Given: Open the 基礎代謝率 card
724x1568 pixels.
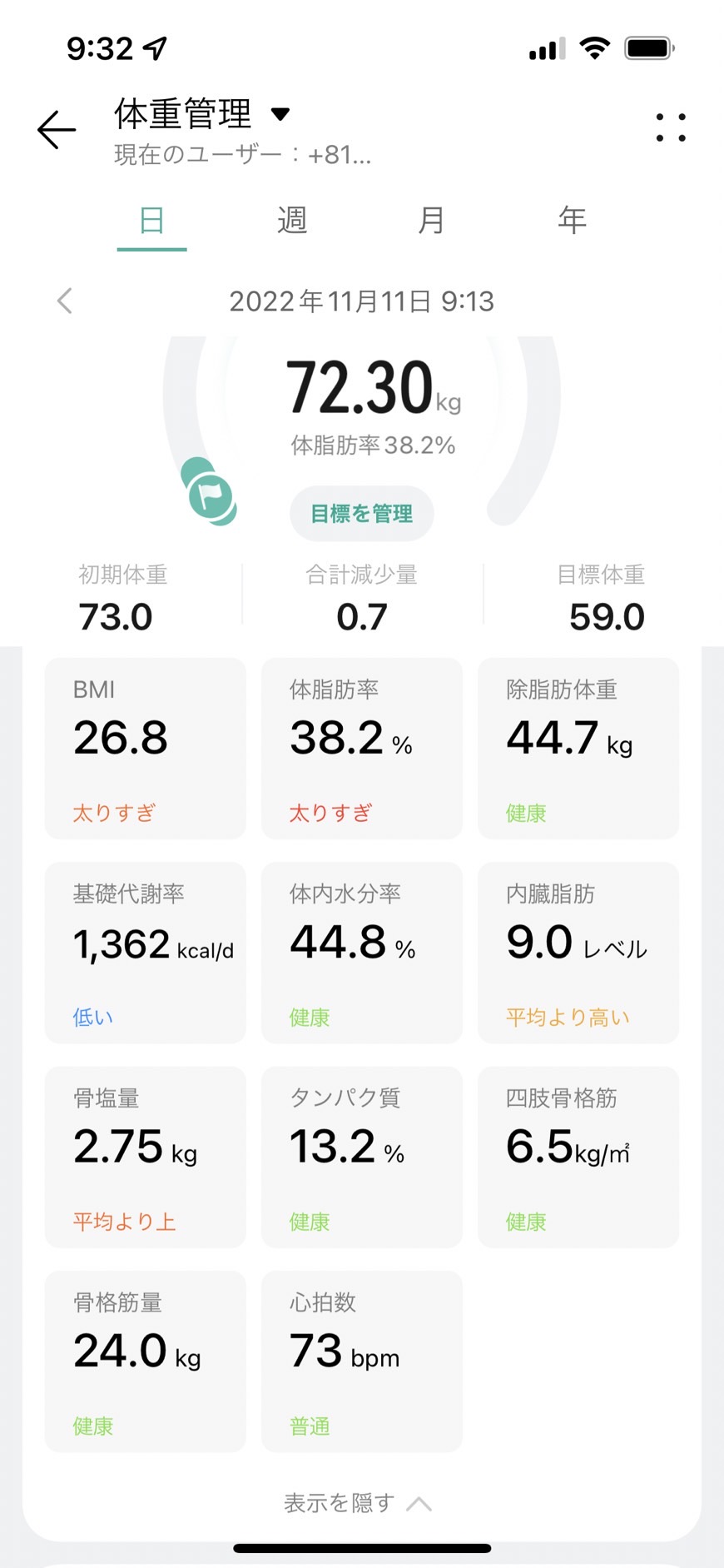Looking at the screenshot, I should (145, 953).
